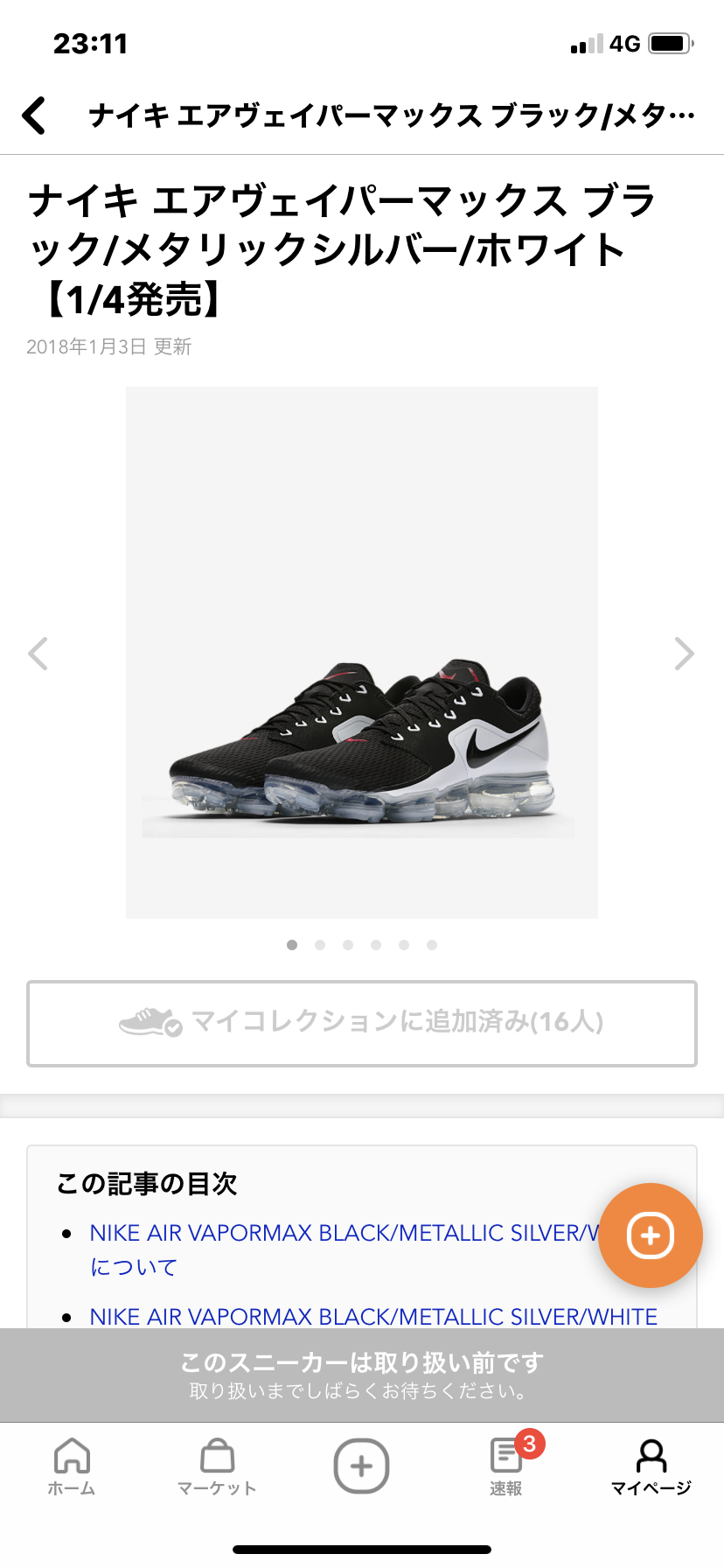
Task: Tap the マイコレクションに追加済み button
Action: pyautogui.click(x=362, y=1023)
